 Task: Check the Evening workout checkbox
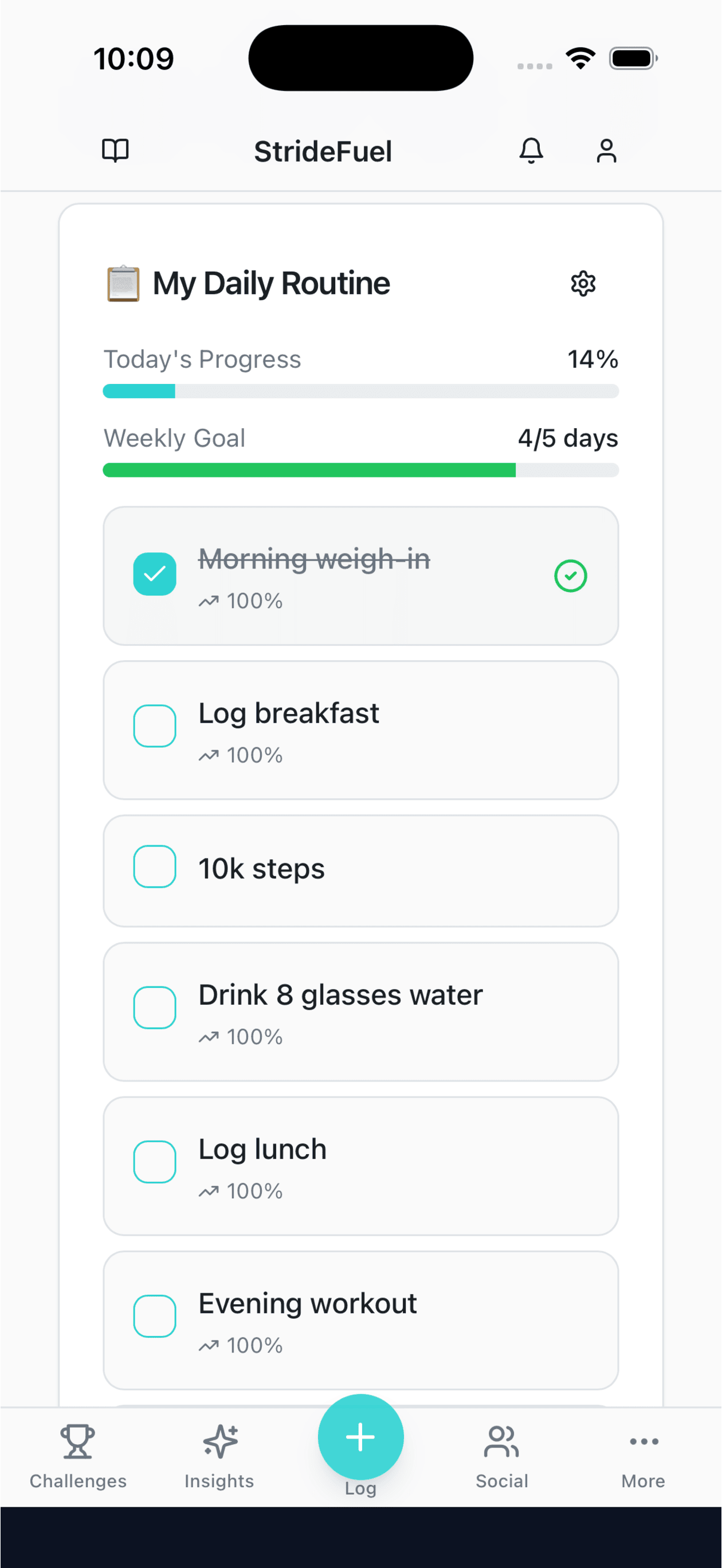point(155,1316)
